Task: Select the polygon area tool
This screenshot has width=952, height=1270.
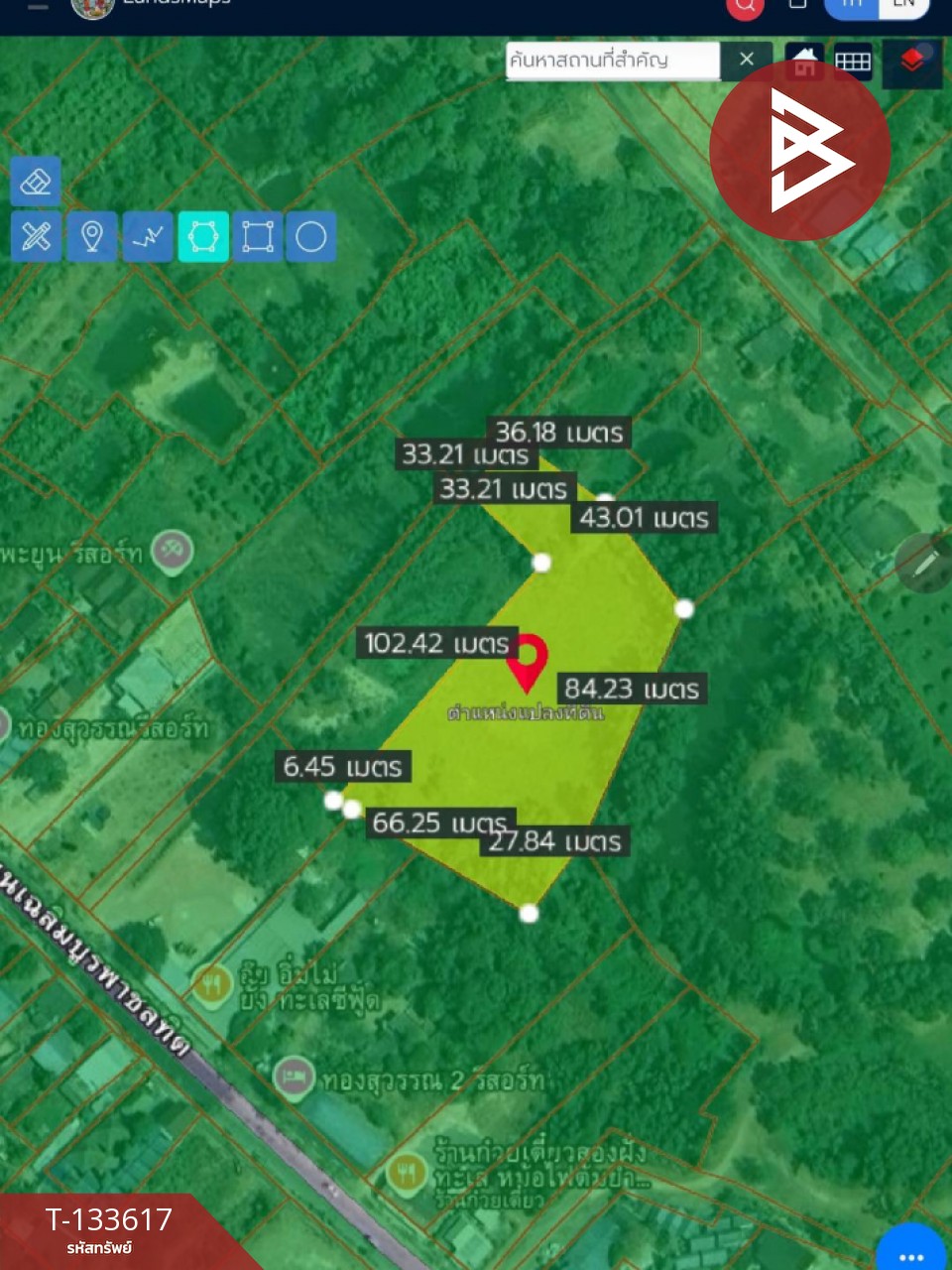Action: [x=203, y=237]
